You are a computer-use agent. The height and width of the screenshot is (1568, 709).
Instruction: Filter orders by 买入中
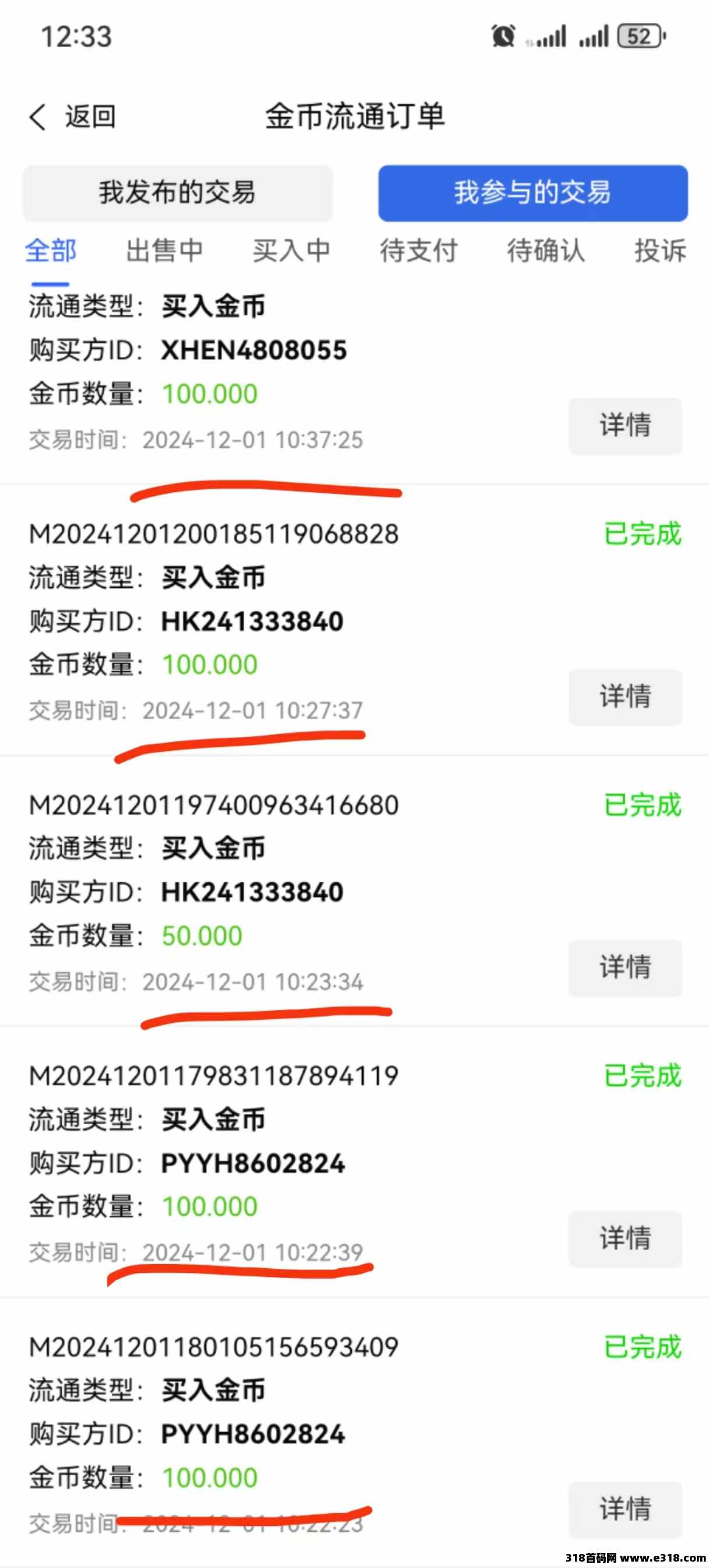coord(292,251)
